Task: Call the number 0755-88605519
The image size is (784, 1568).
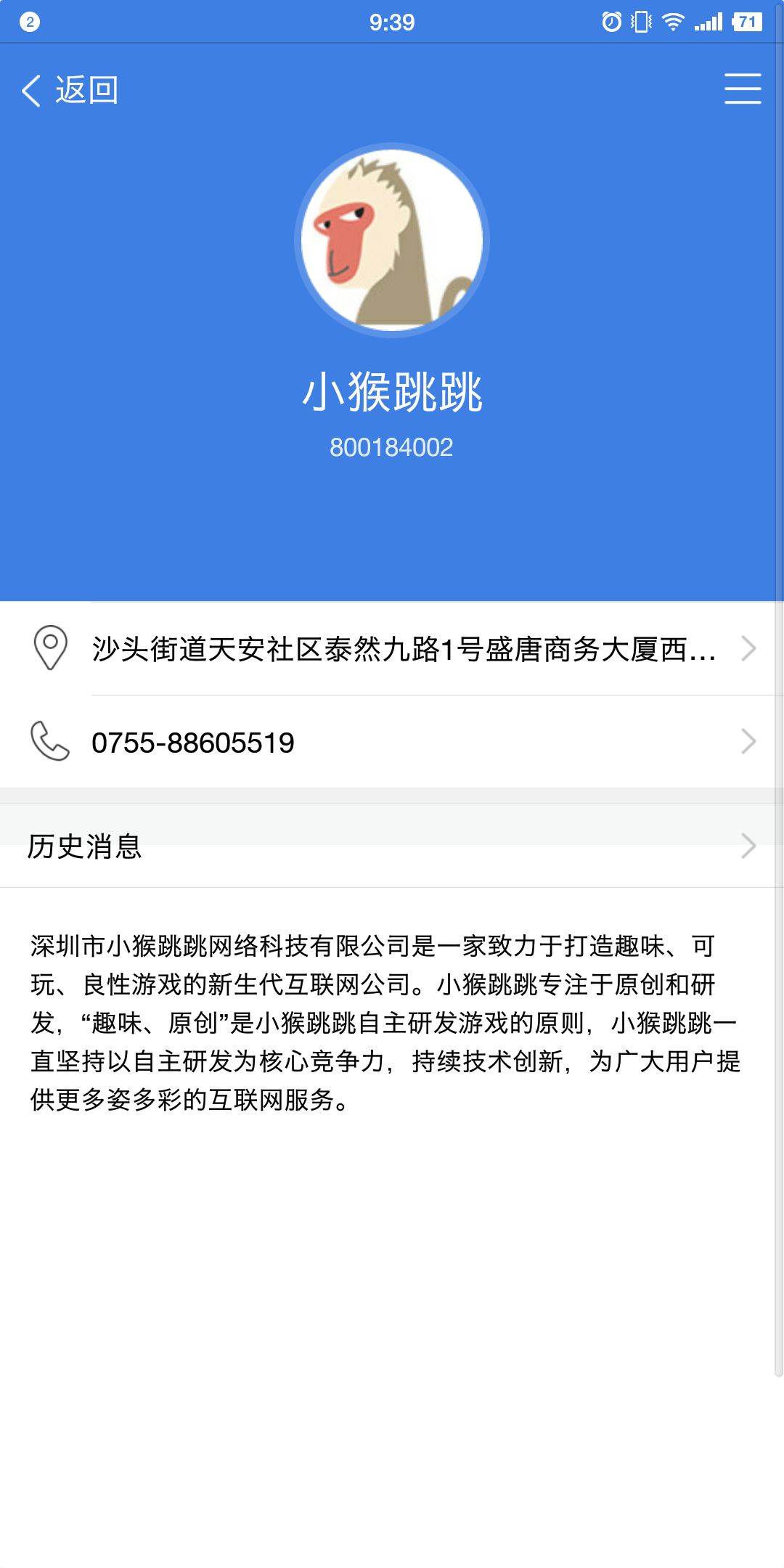Action: pos(392,742)
